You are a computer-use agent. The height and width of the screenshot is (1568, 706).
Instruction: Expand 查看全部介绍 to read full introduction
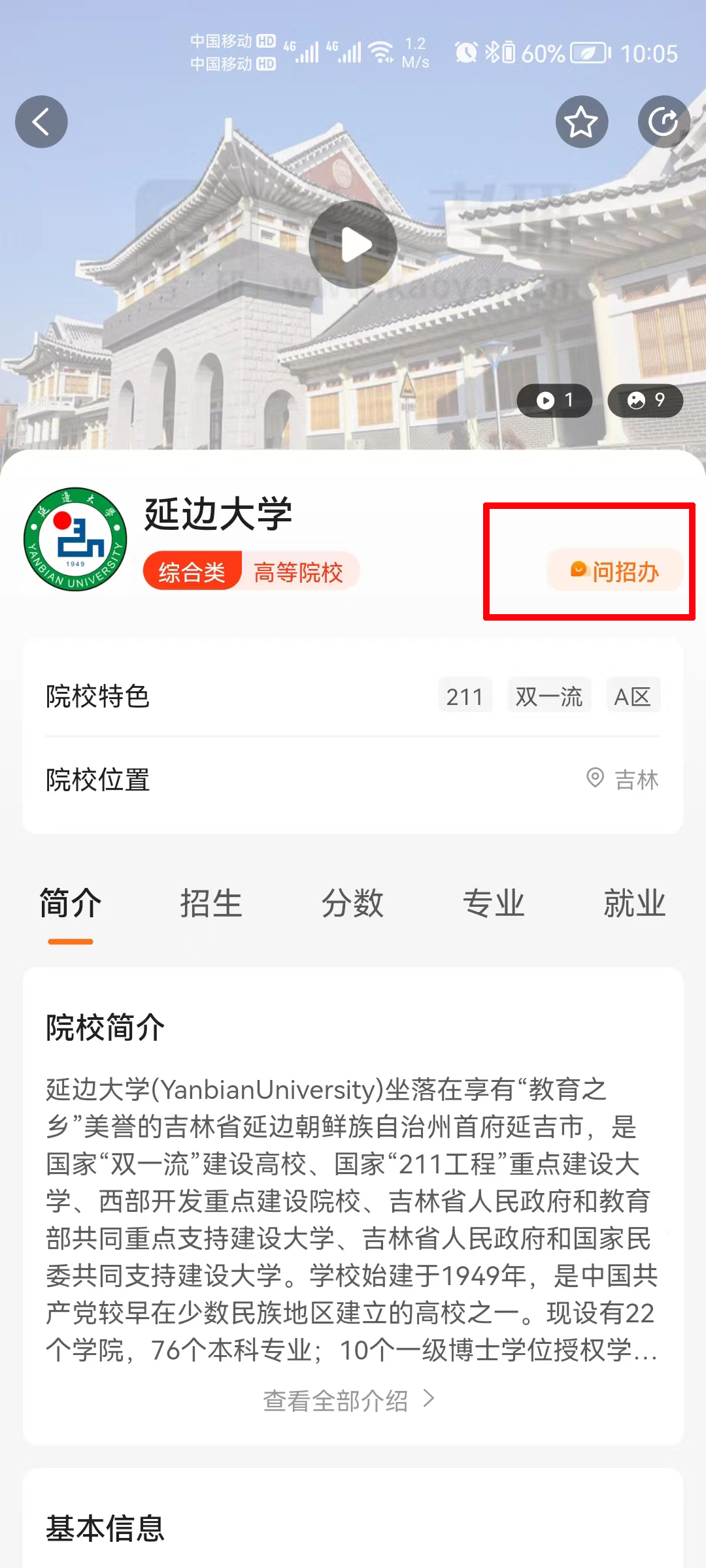tap(348, 1400)
